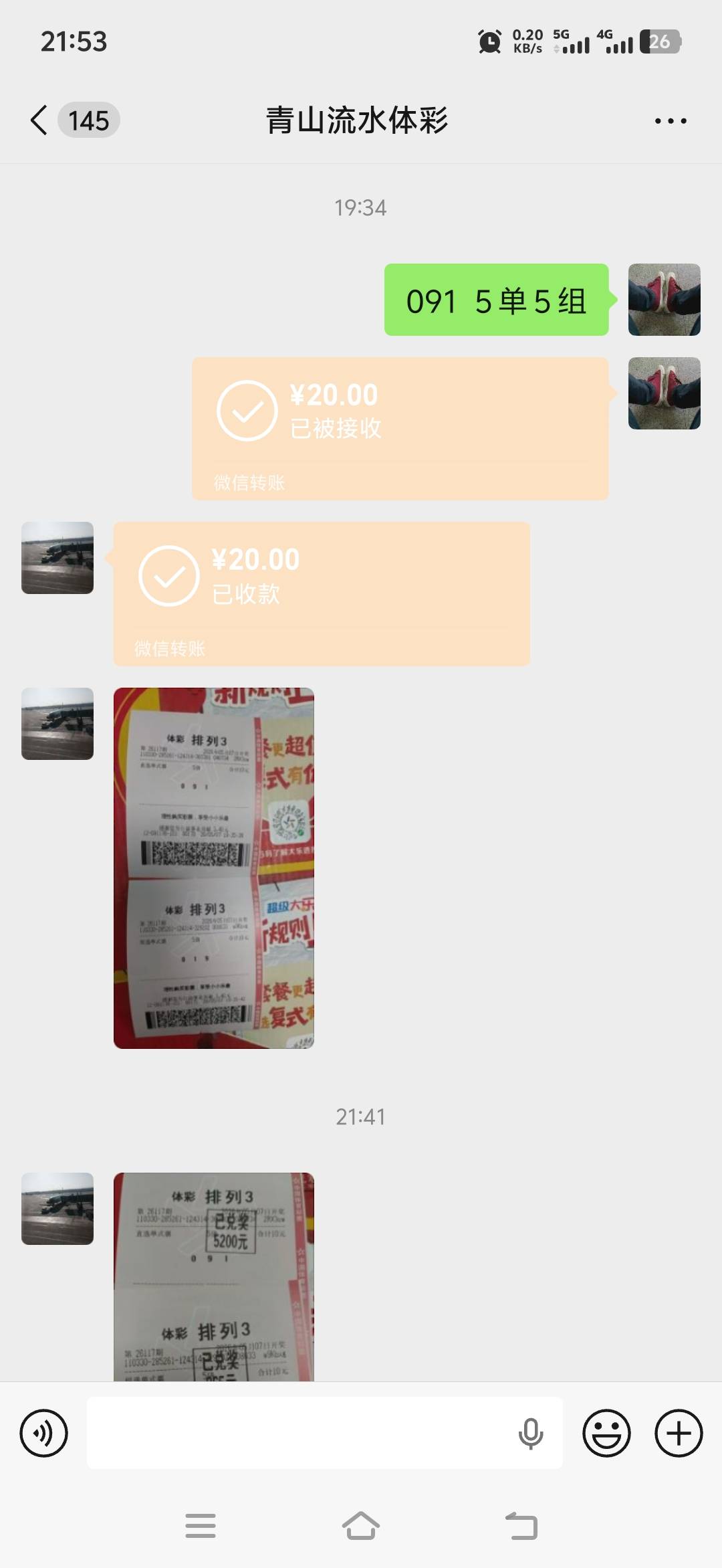Open the plus attachments menu
Screen dimensions: 722x1568
(x=679, y=1433)
